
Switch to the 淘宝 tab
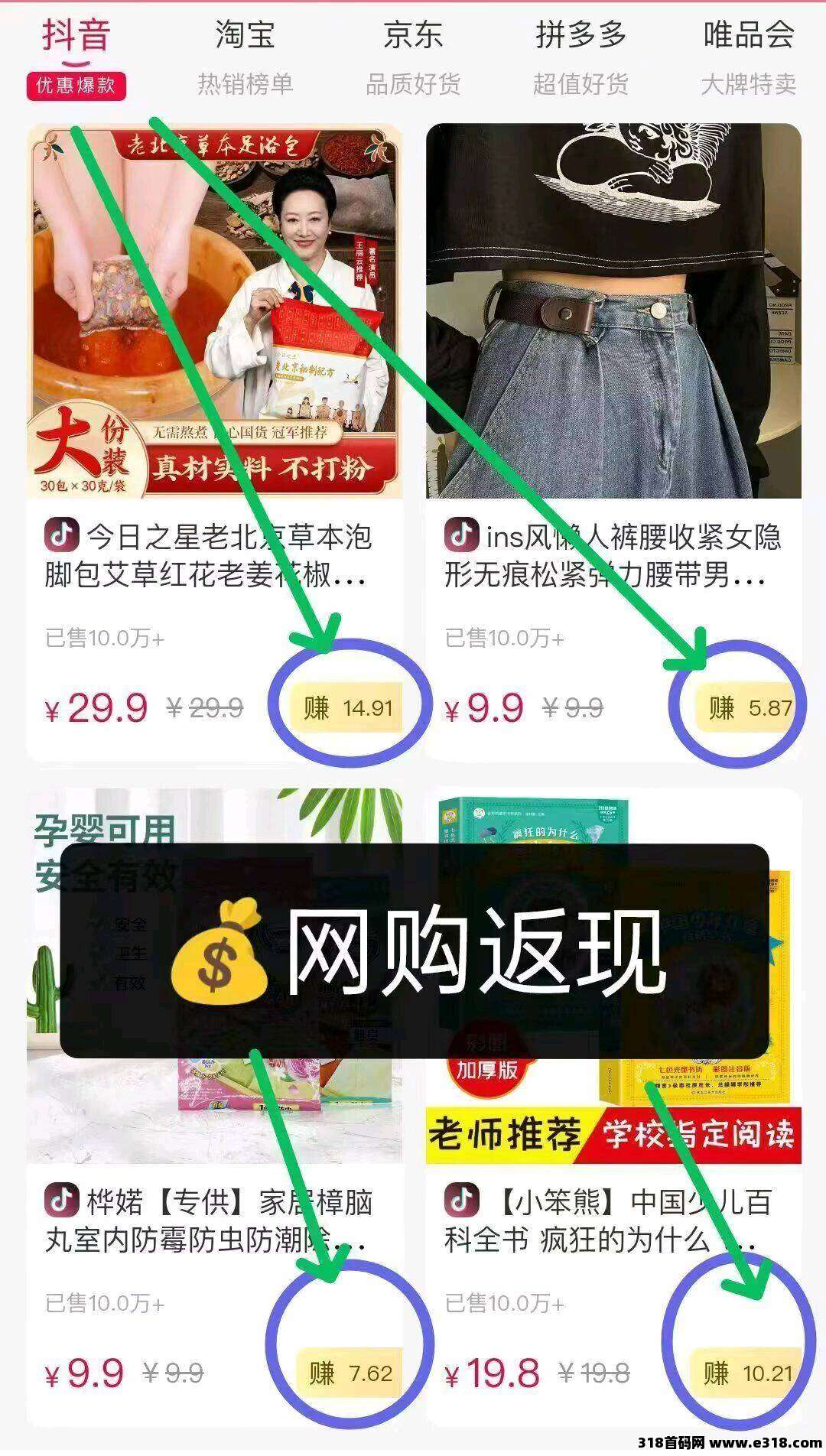[245, 57]
